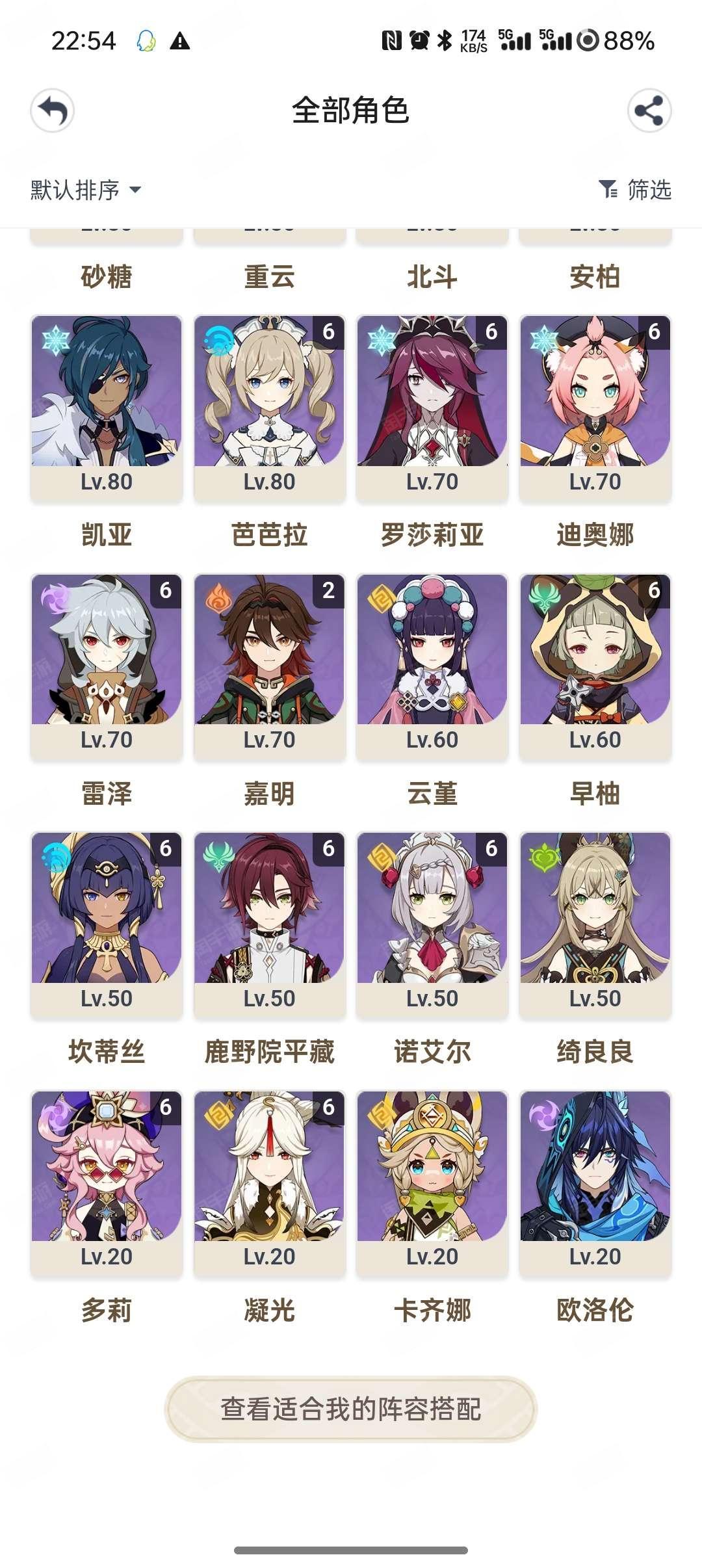Image resolution: width=702 pixels, height=1568 pixels.
Task: Select the 早柚 character card
Action: pyautogui.click(x=595, y=666)
